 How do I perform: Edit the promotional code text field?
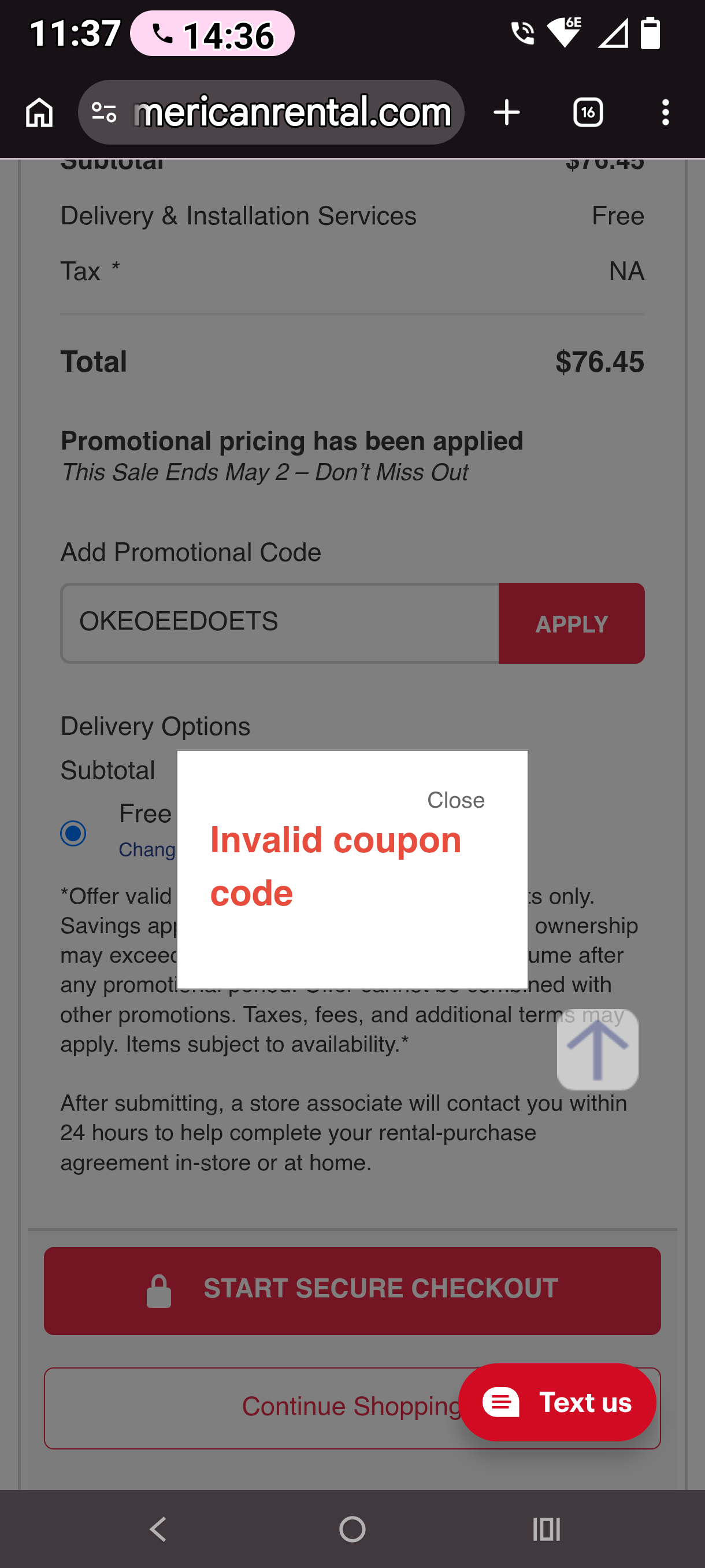click(x=280, y=623)
